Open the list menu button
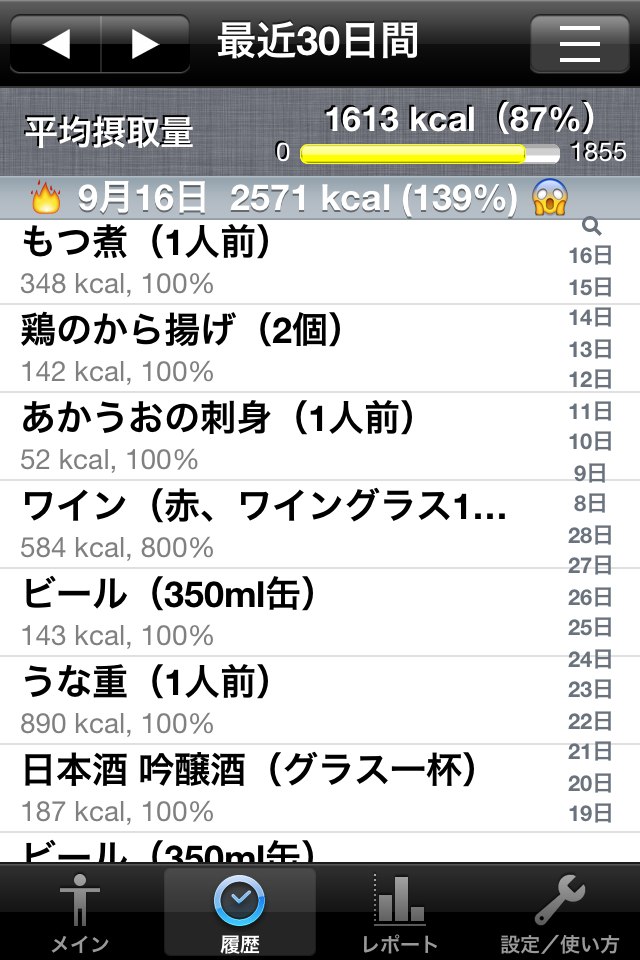 click(x=579, y=44)
